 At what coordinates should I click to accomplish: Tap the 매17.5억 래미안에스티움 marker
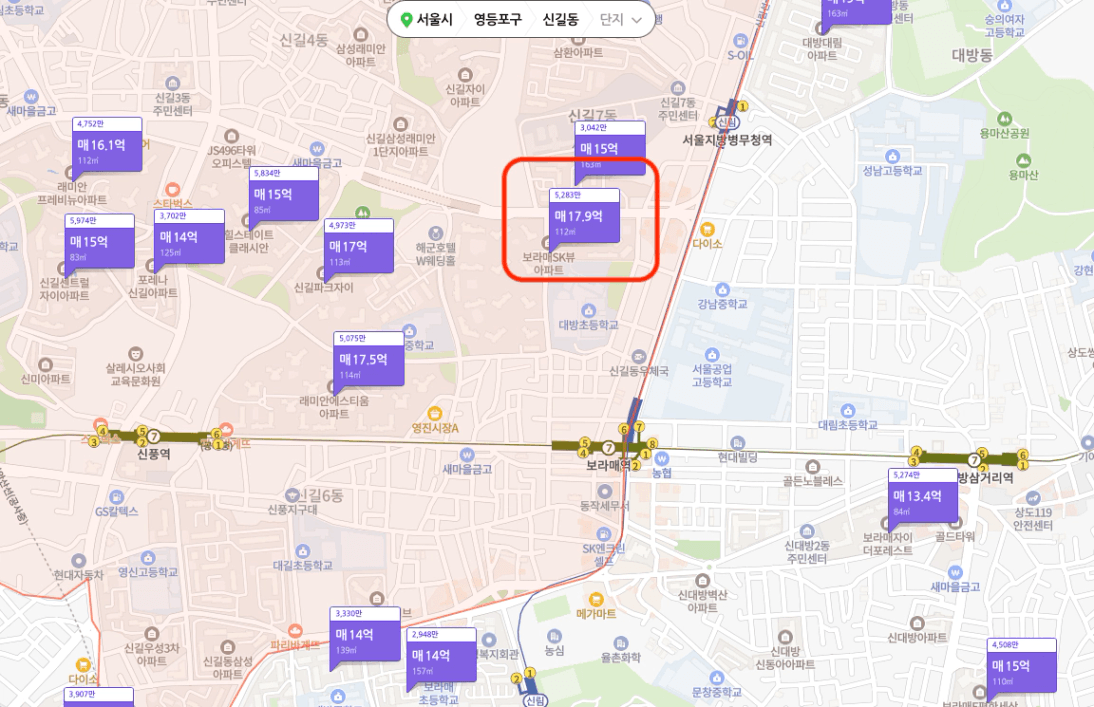point(368,359)
